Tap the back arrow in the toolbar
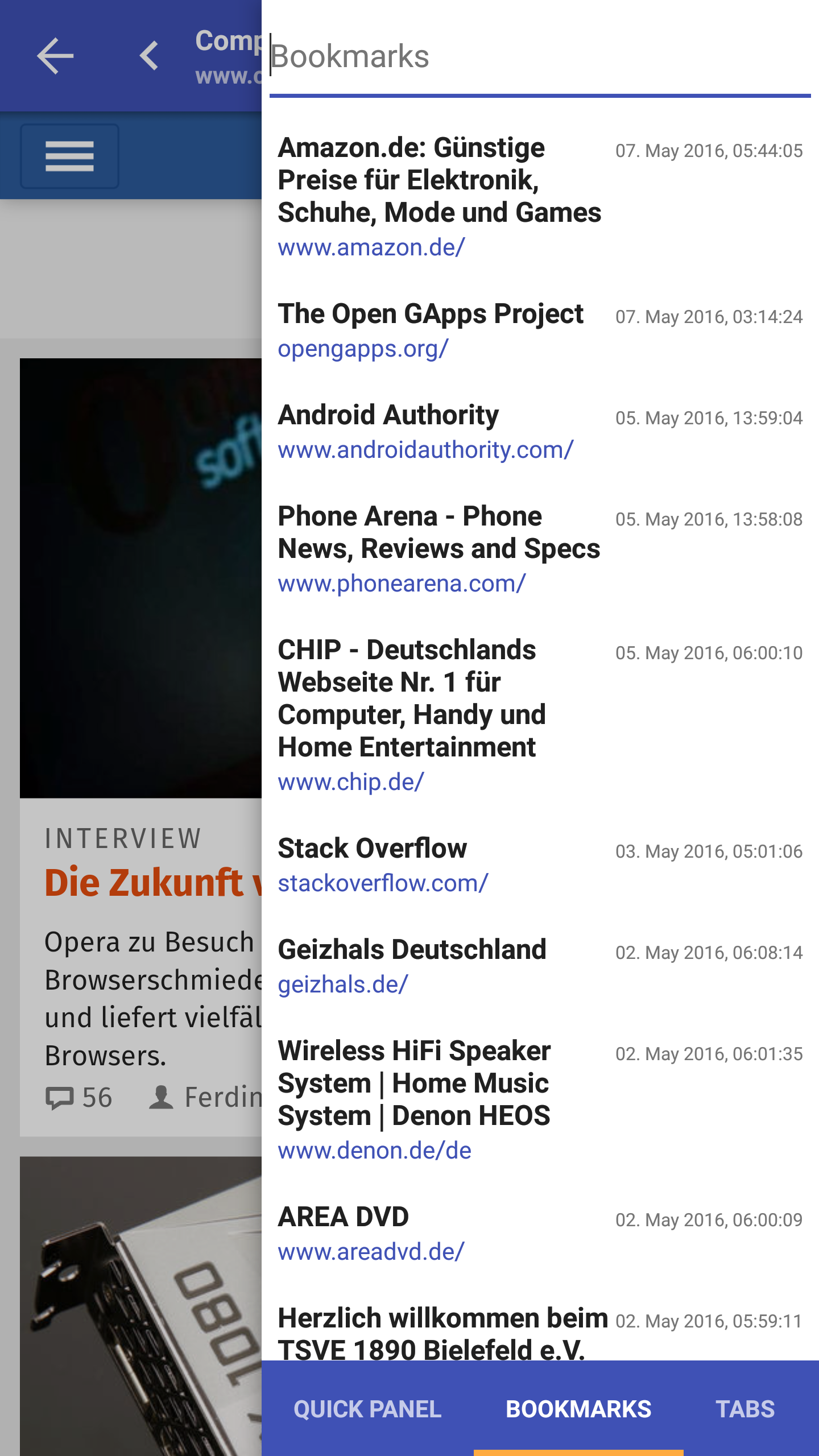 [x=55, y=56]
